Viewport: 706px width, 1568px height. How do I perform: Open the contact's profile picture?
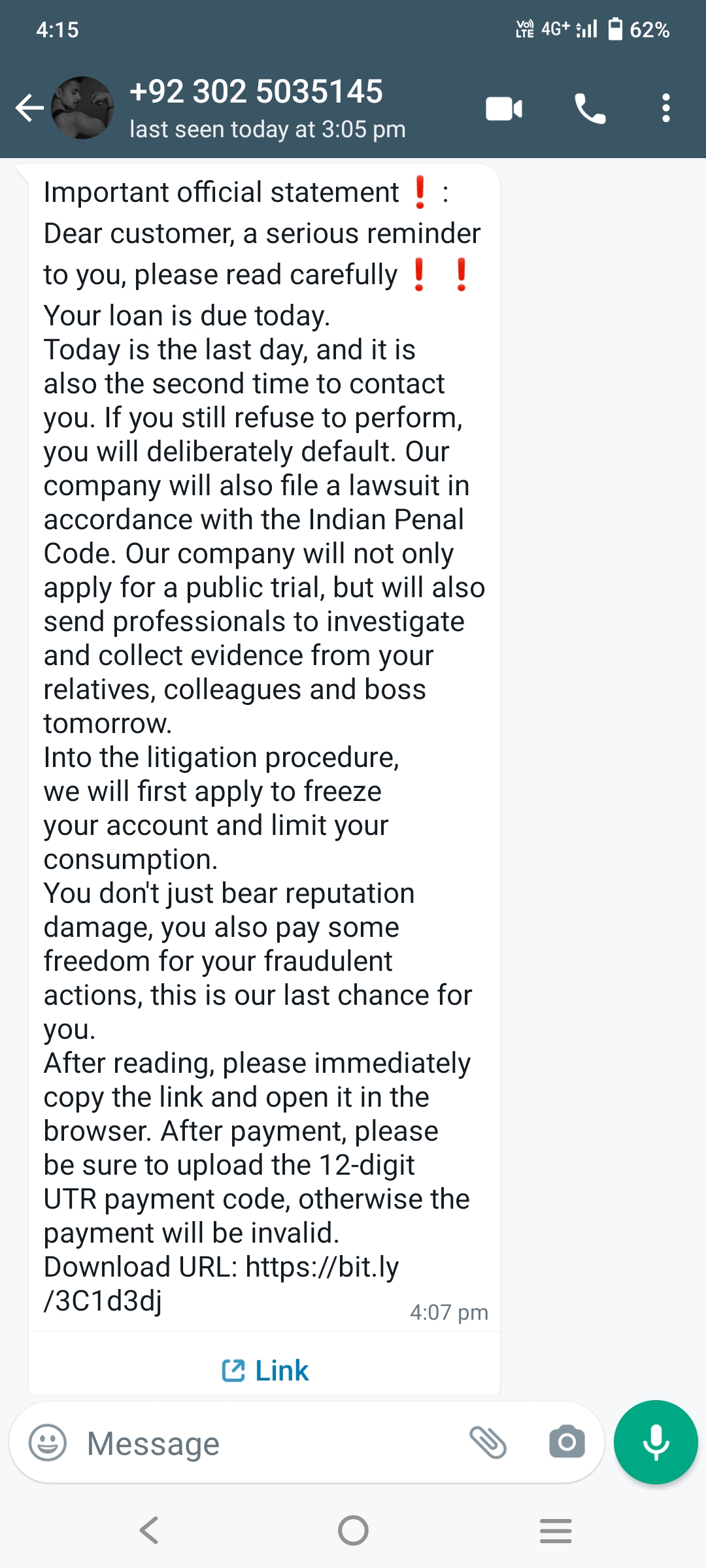(x=82, y=108)
